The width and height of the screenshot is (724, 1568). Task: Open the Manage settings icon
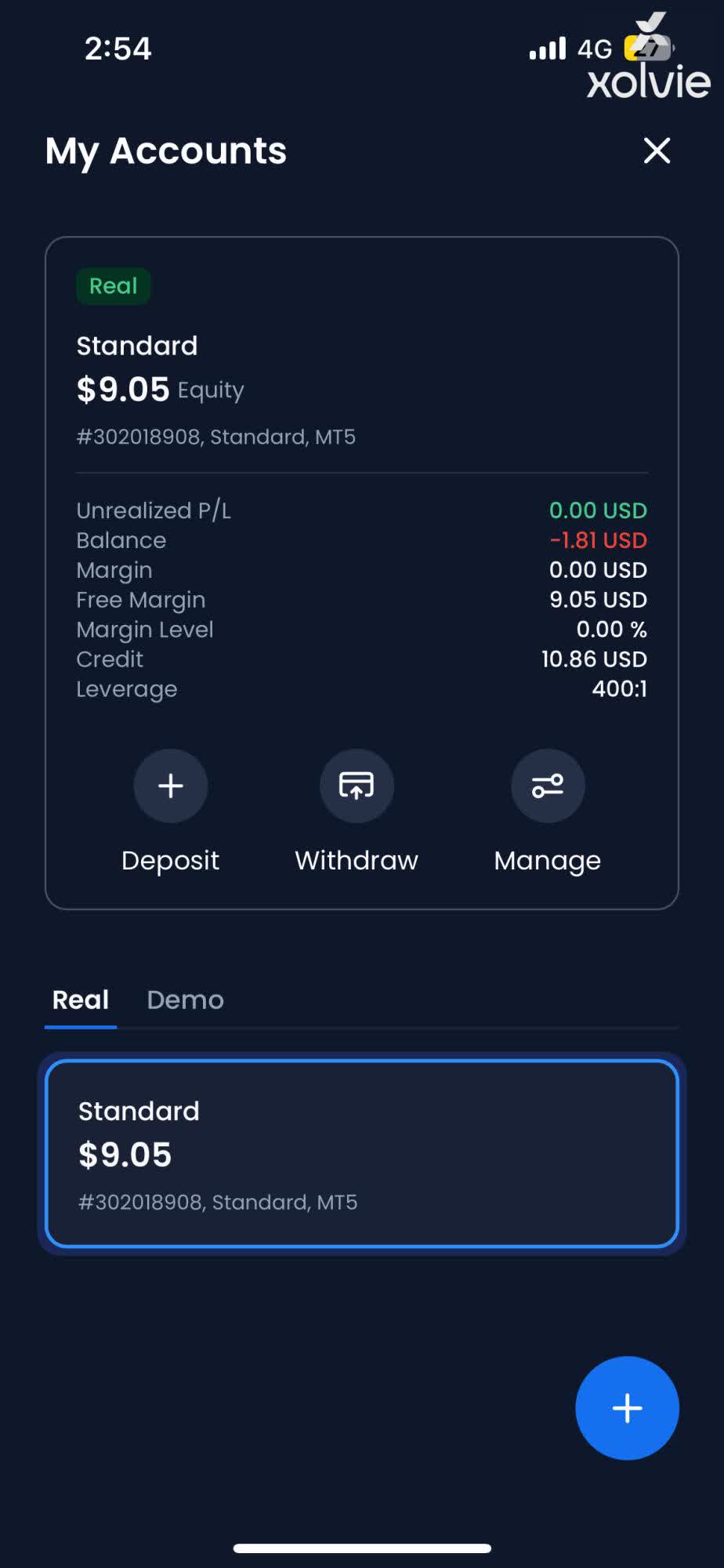coord(548,786)
